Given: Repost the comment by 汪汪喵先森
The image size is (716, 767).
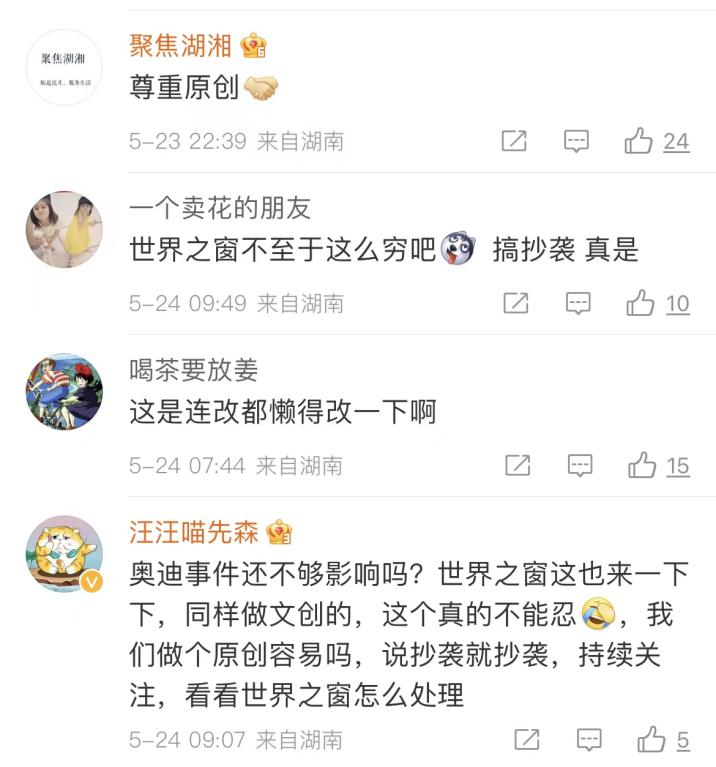Looking at the screenshot, I should 526,740.
